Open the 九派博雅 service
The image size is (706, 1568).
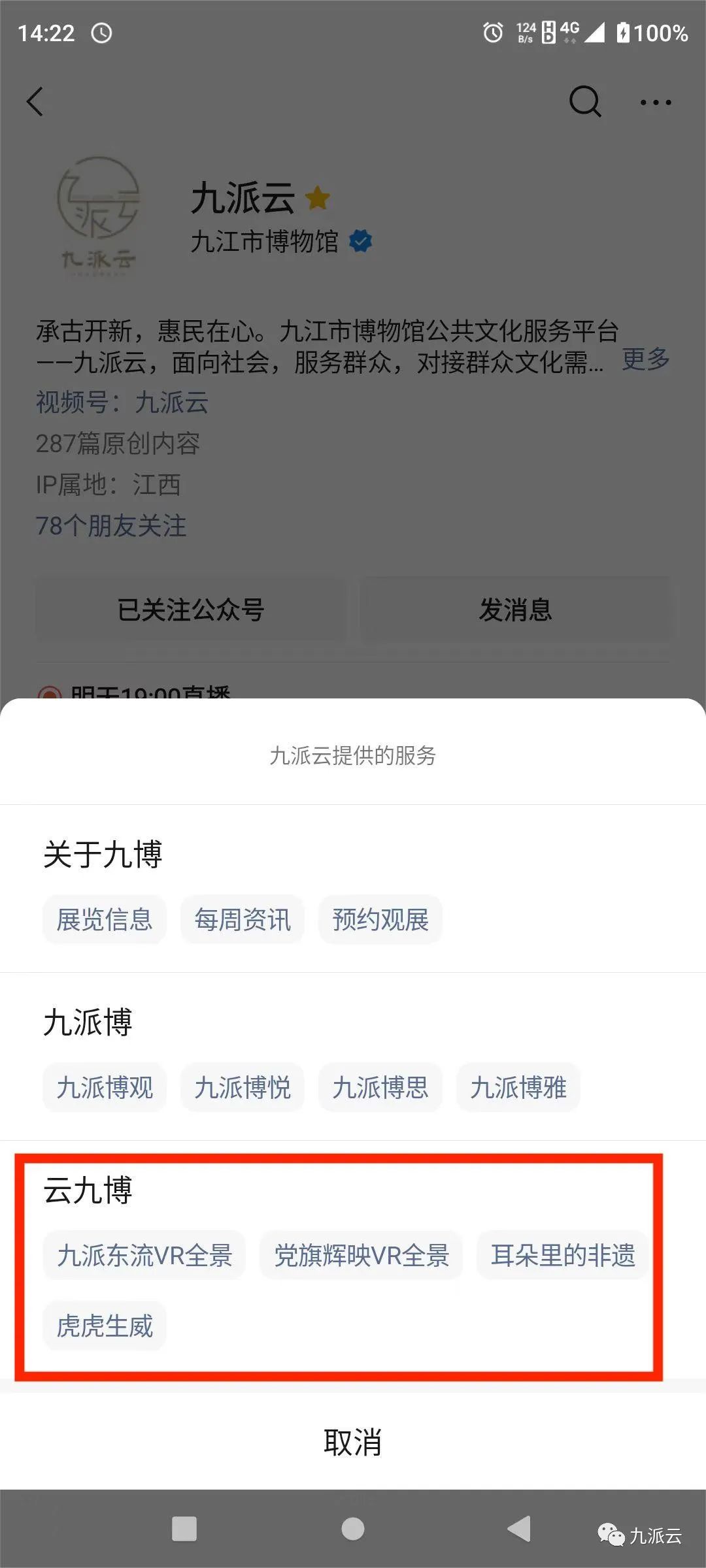pos(518,1088)
